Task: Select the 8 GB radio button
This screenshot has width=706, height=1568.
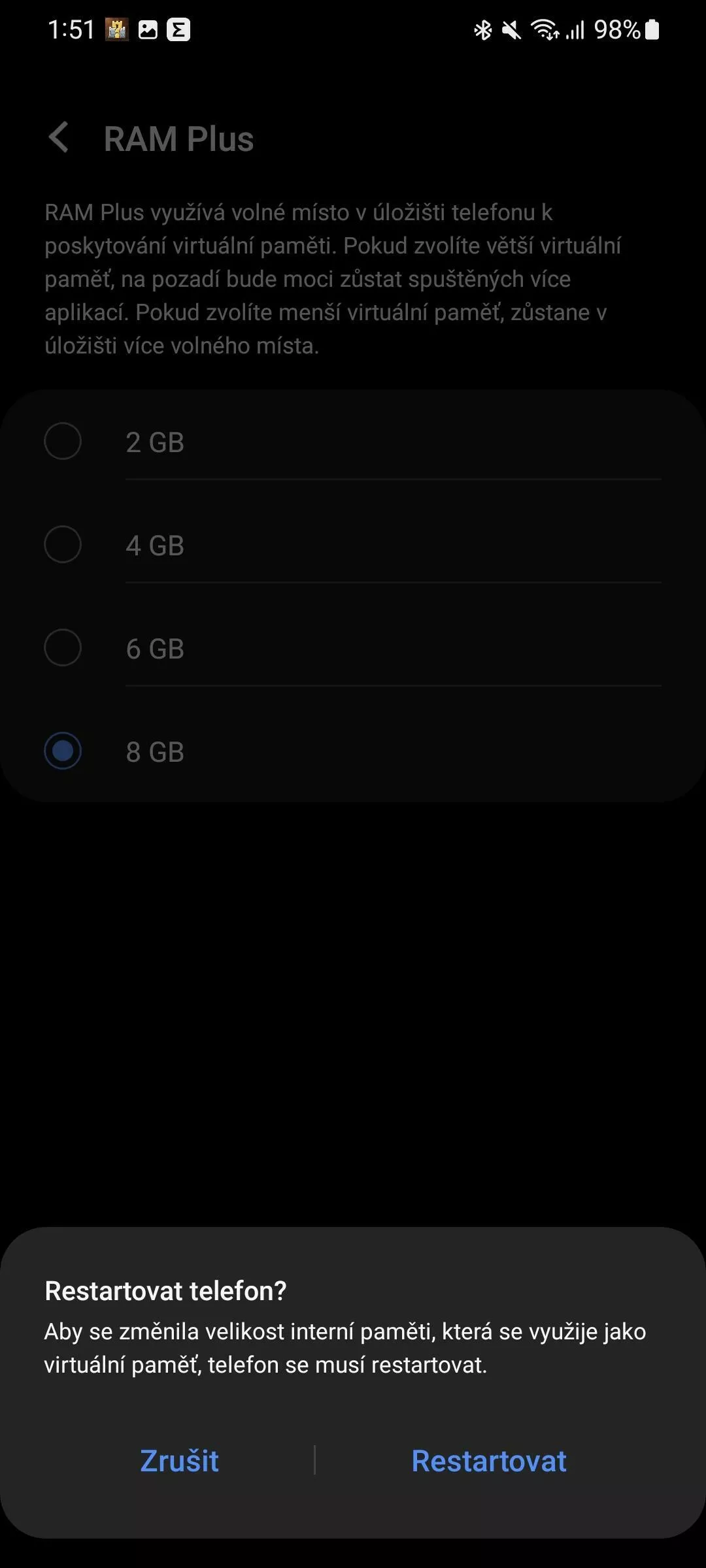Action: click(63, 751)
